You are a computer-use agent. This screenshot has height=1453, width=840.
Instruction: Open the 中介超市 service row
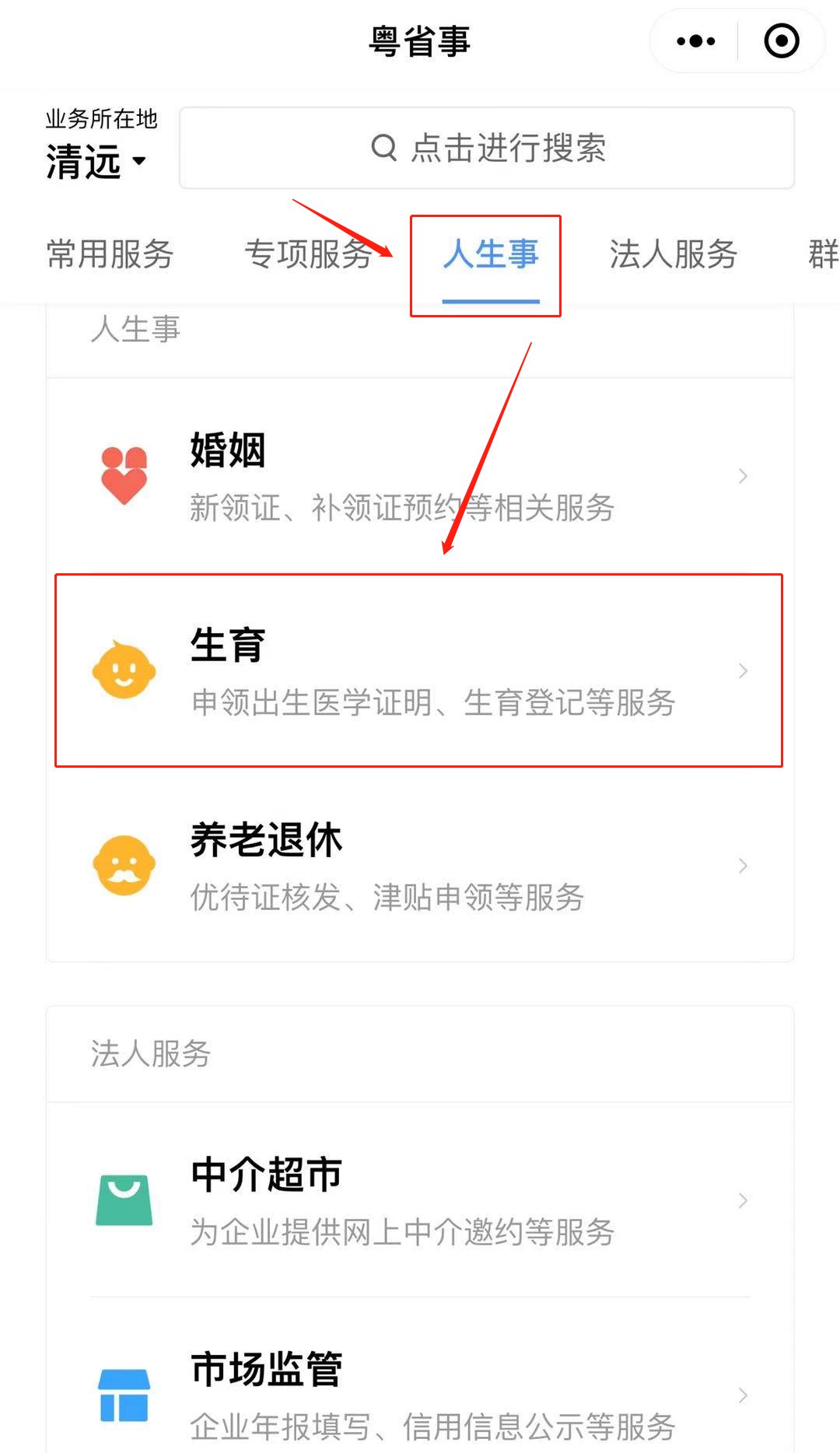coord(420,1200)
